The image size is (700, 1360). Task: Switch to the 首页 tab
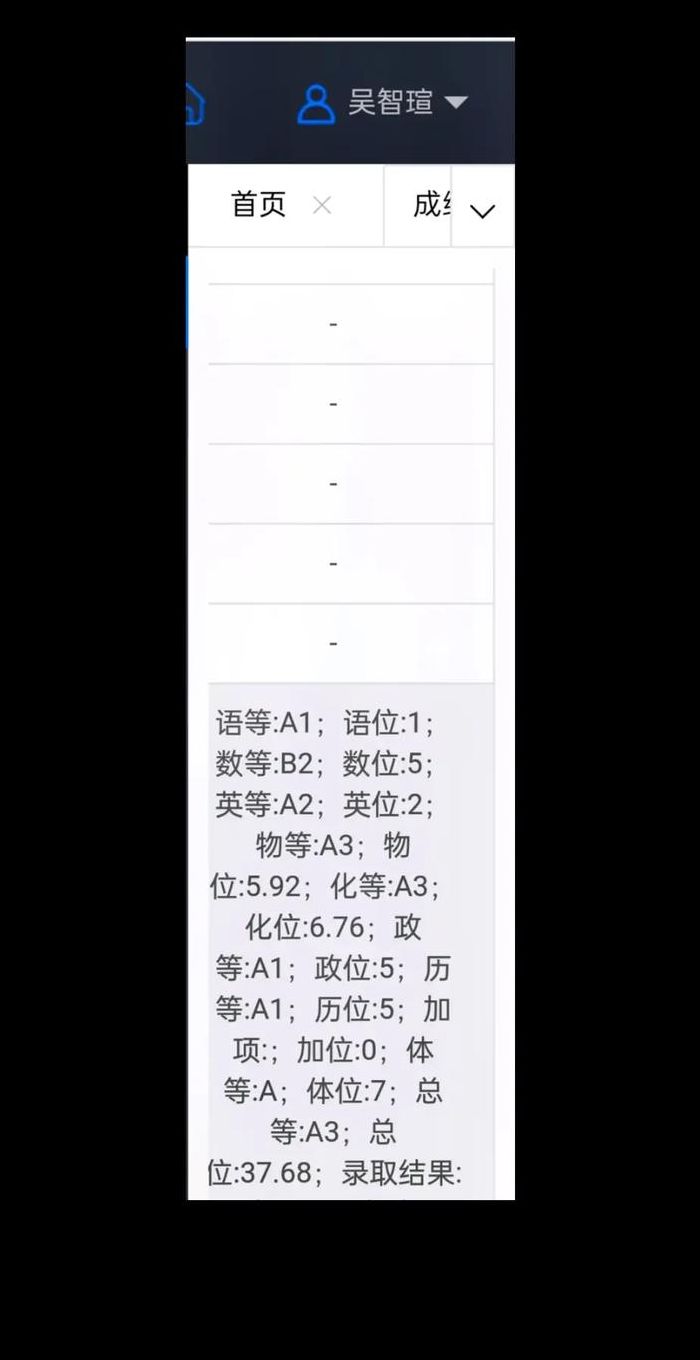pyautogui.click(x=258, y=205)
